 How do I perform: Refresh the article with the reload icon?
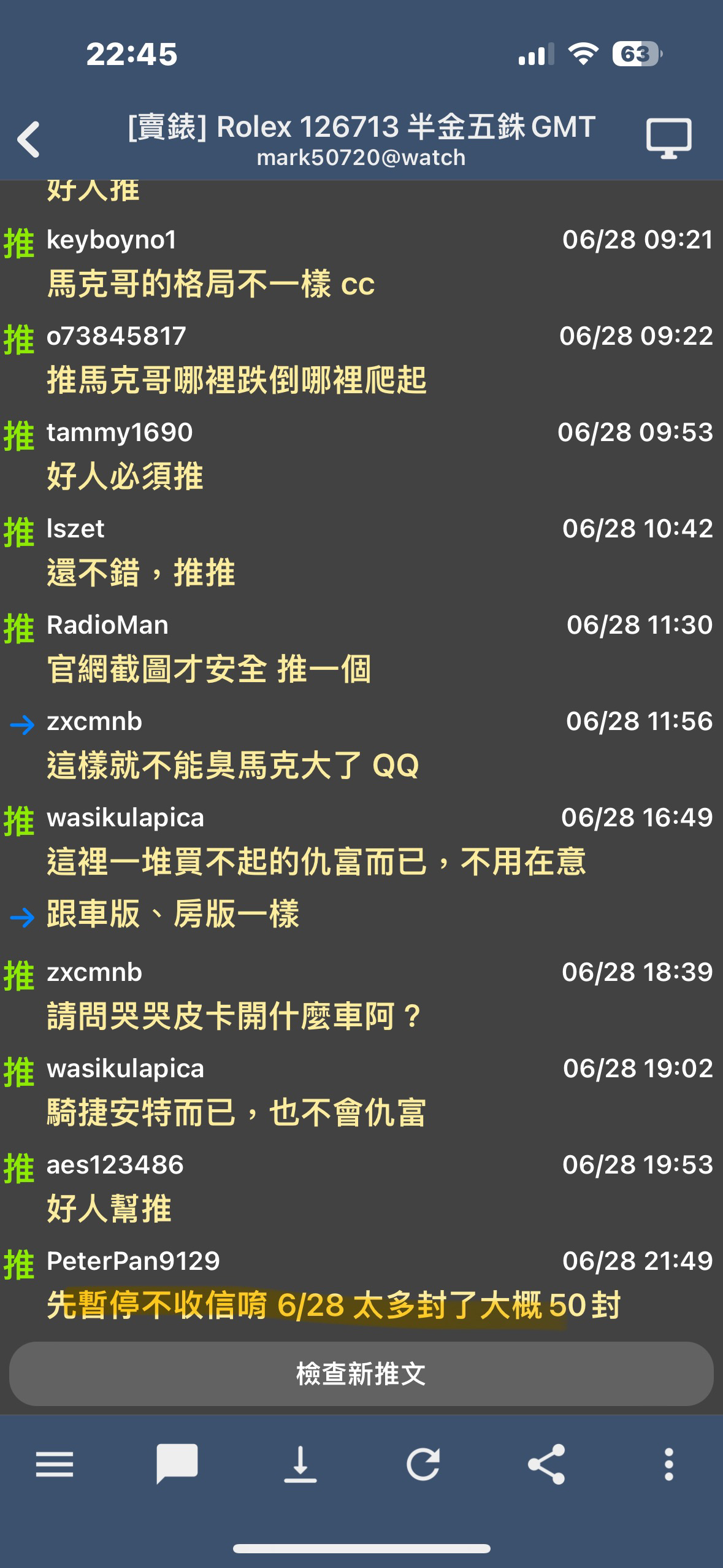(423, 1465)
